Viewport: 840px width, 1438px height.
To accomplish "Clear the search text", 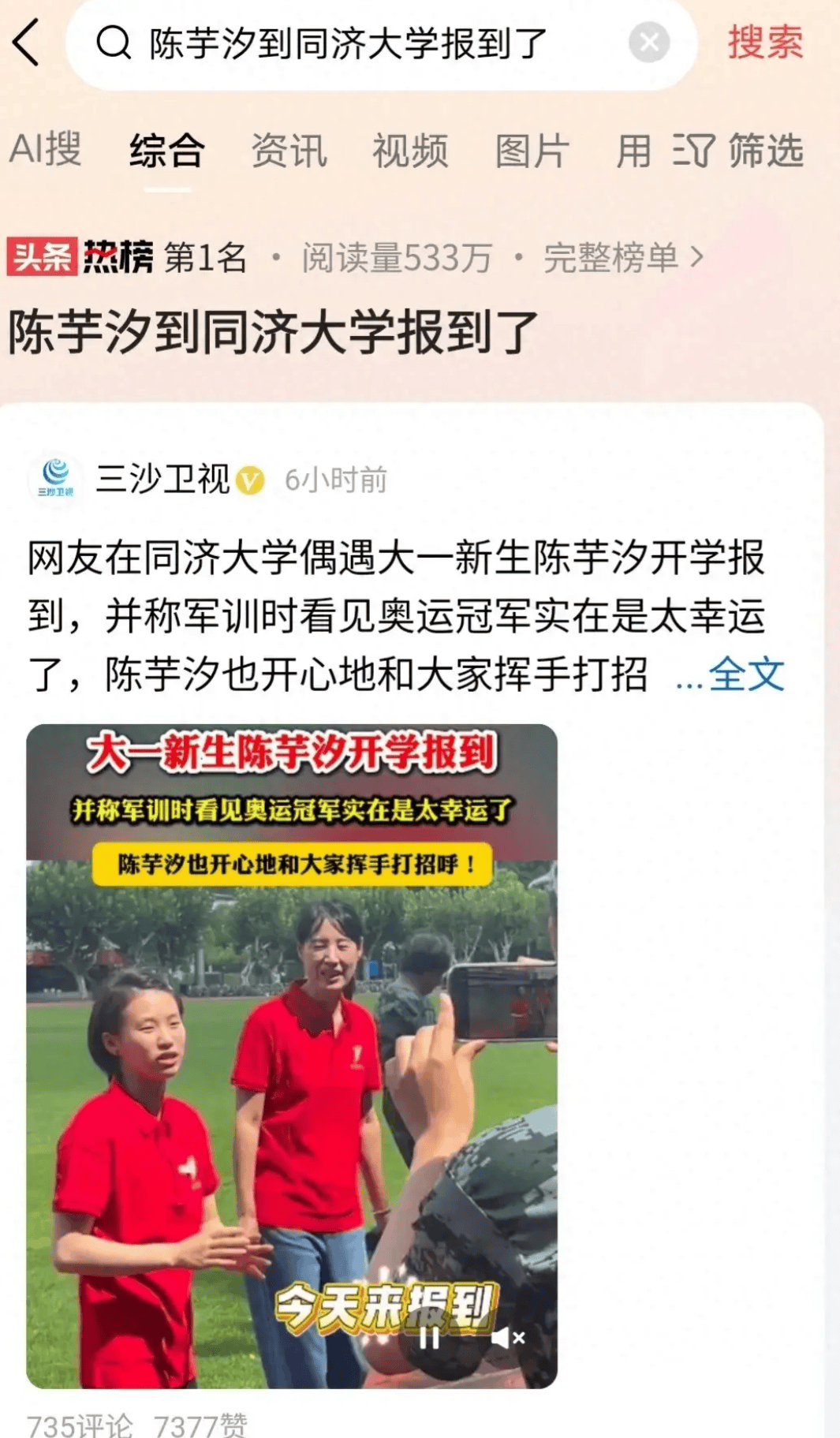I will click(x=648, y=43).
